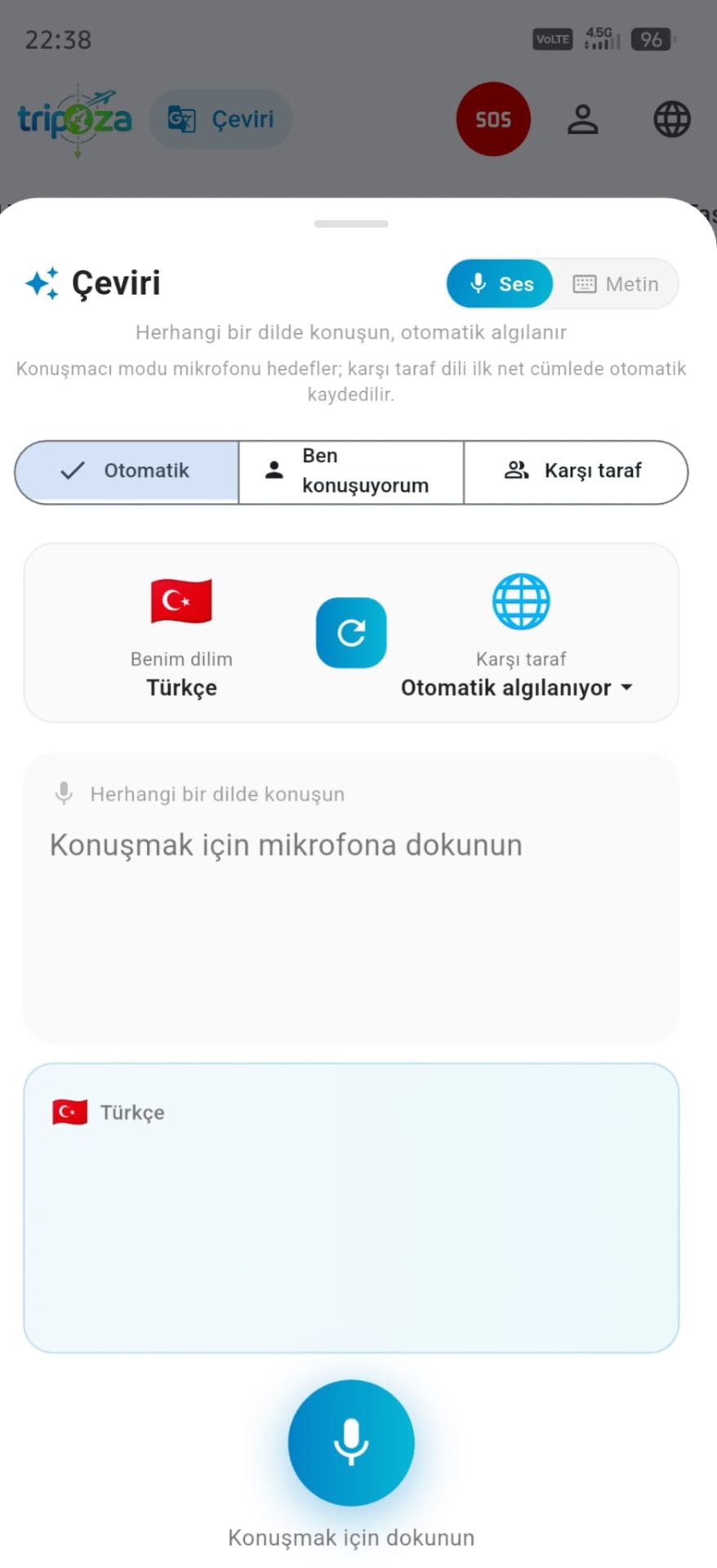Tap the Karşı taraf globe icon dropdown
717x1568 pixels.
pos(520,601)
